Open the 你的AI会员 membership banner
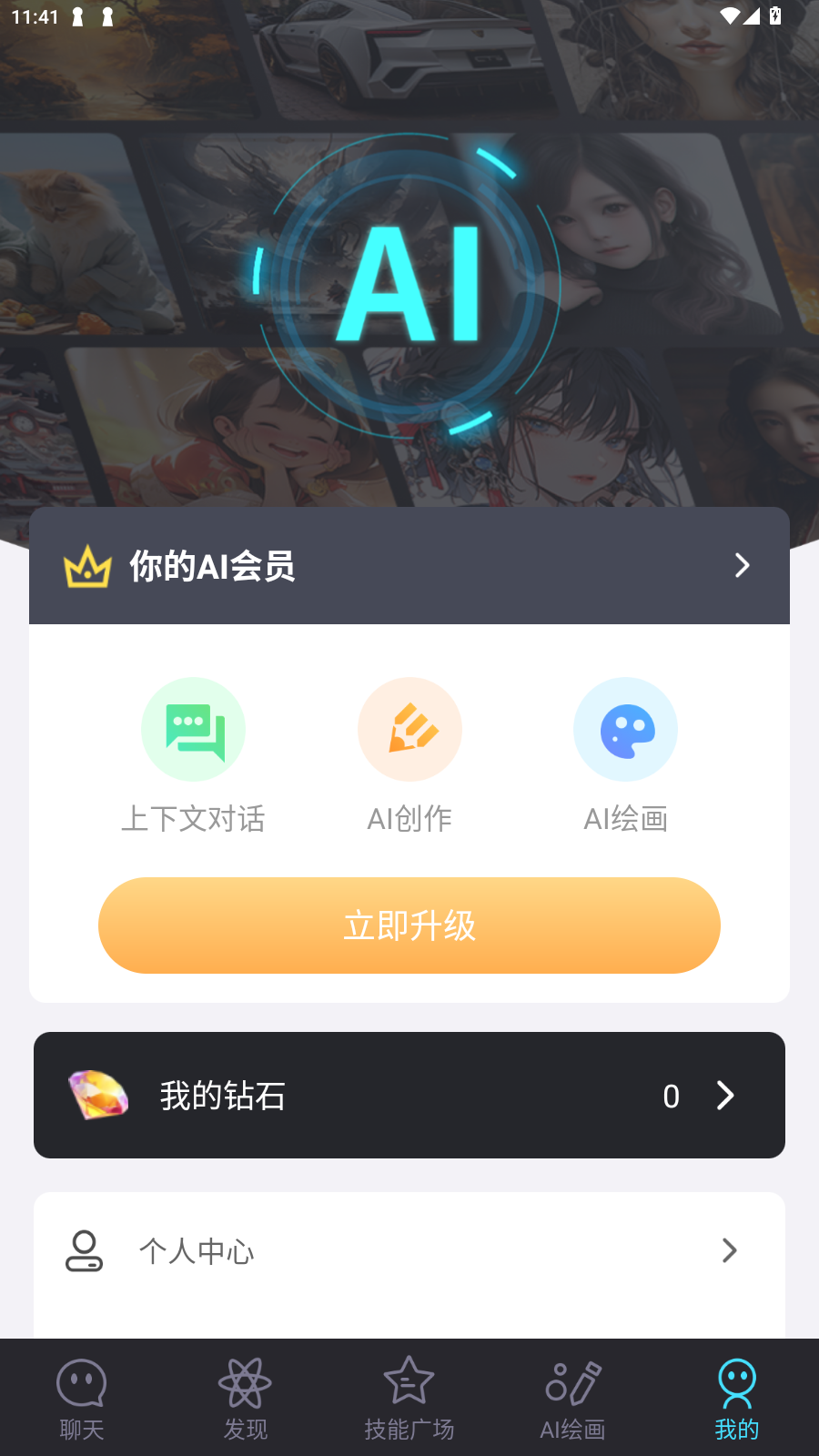 coord(409,565)
